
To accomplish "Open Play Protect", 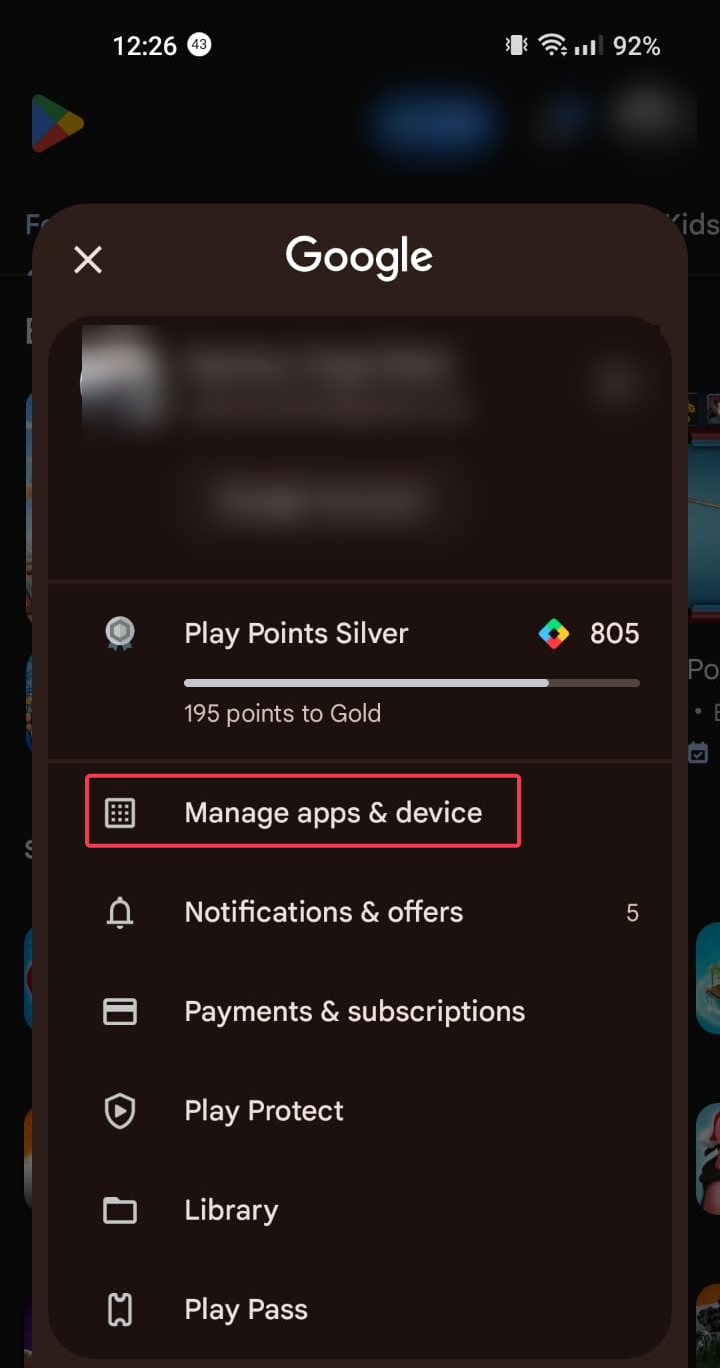I will (264, 1111).
